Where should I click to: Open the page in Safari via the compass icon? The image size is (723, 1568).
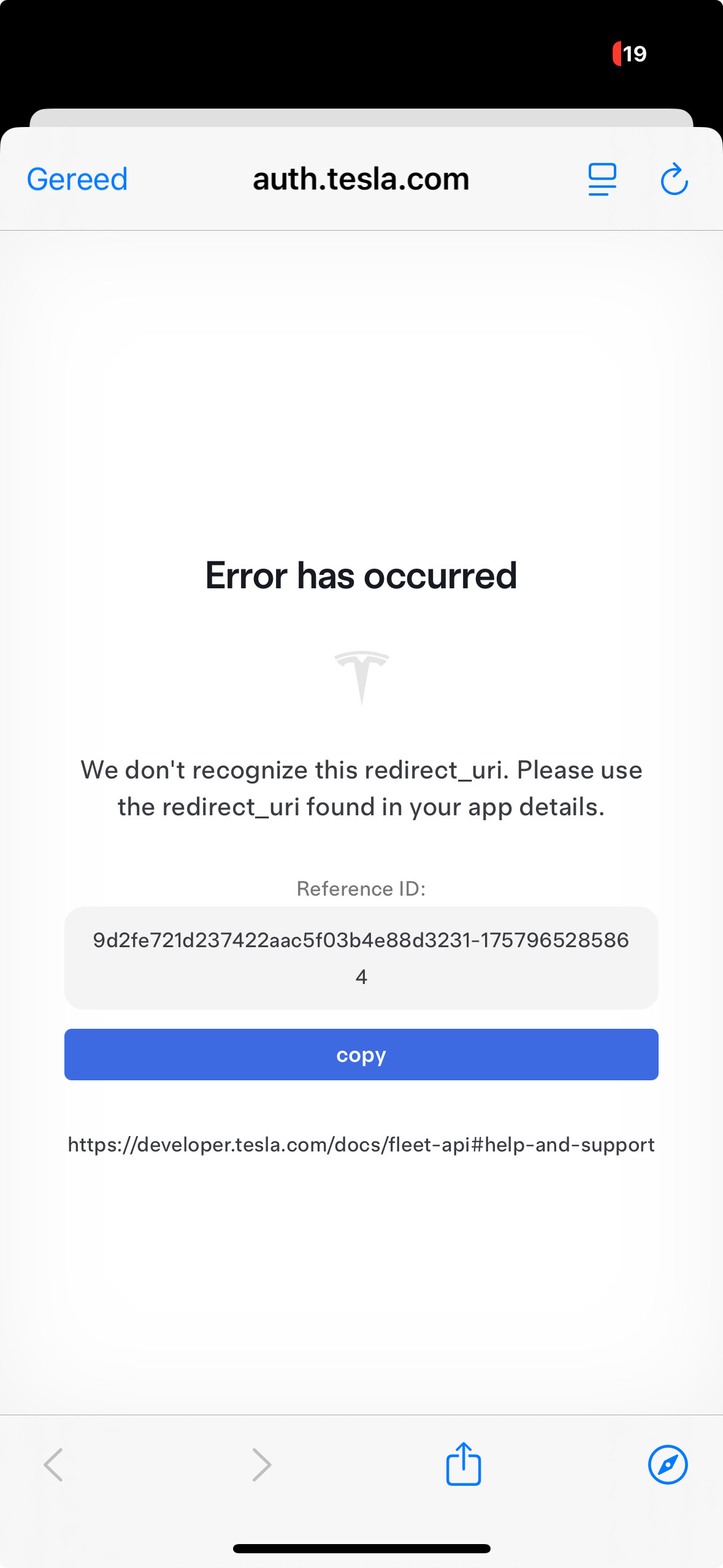coord(667,1465)
